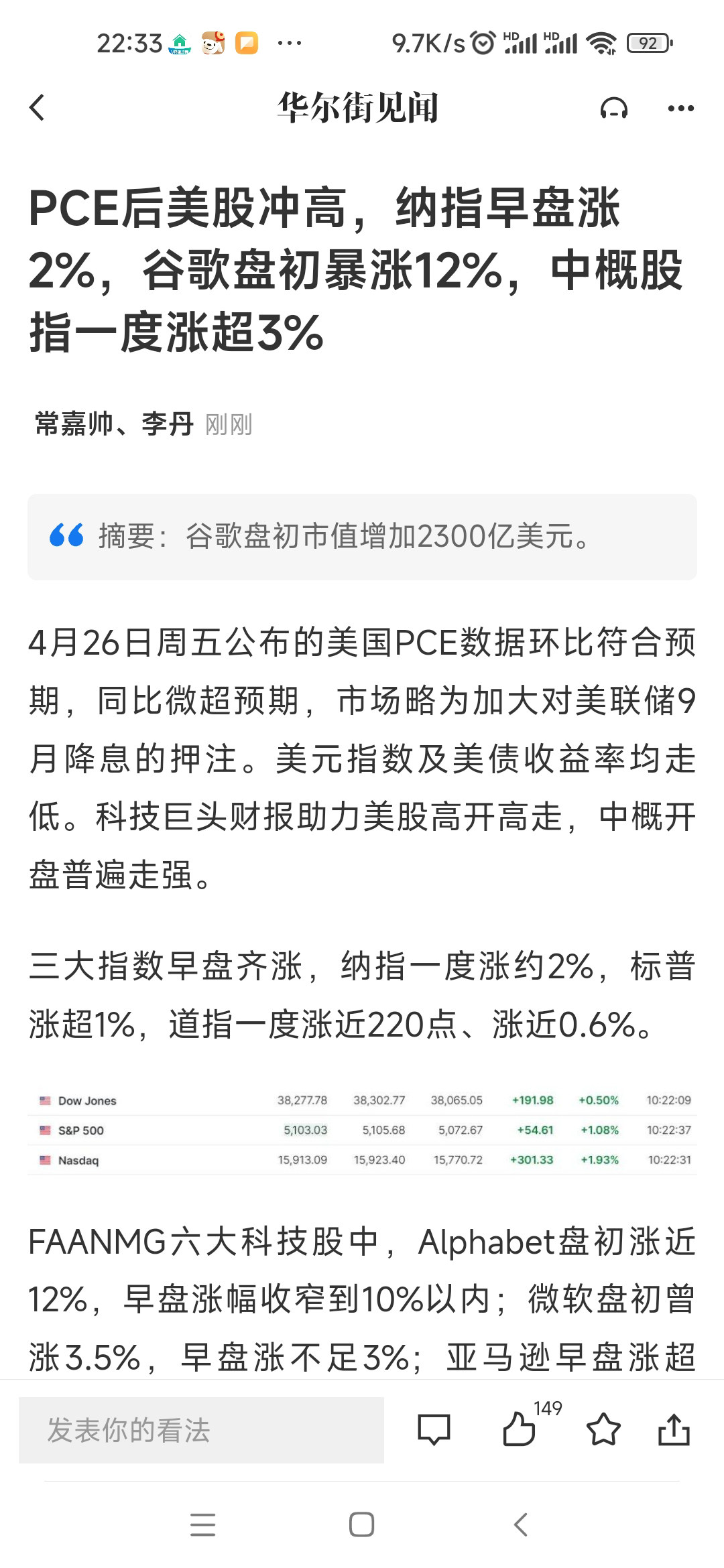Tap the 发表你的看法 comment field
Screen dimensions: 724x1568
pyautogui.click(x=201, y=1431)
